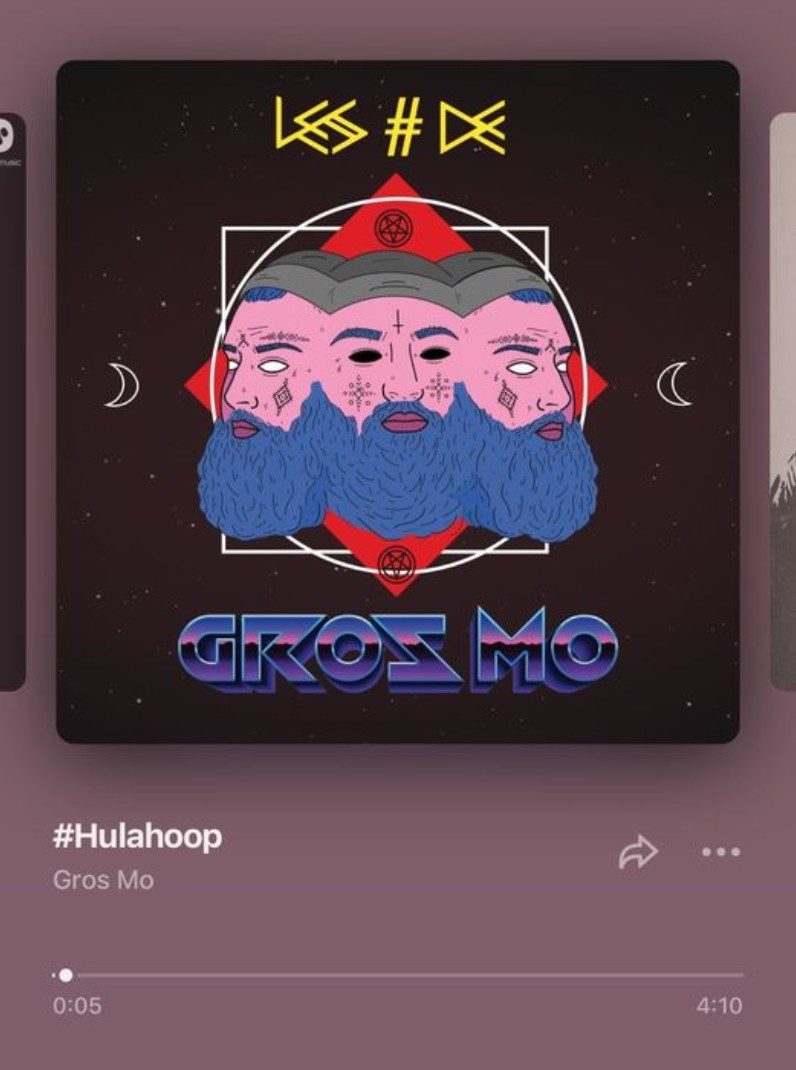Screen dimensions: 796x1070
Task: Open the three-dot more options menu
Action: [x=721, y=852]
